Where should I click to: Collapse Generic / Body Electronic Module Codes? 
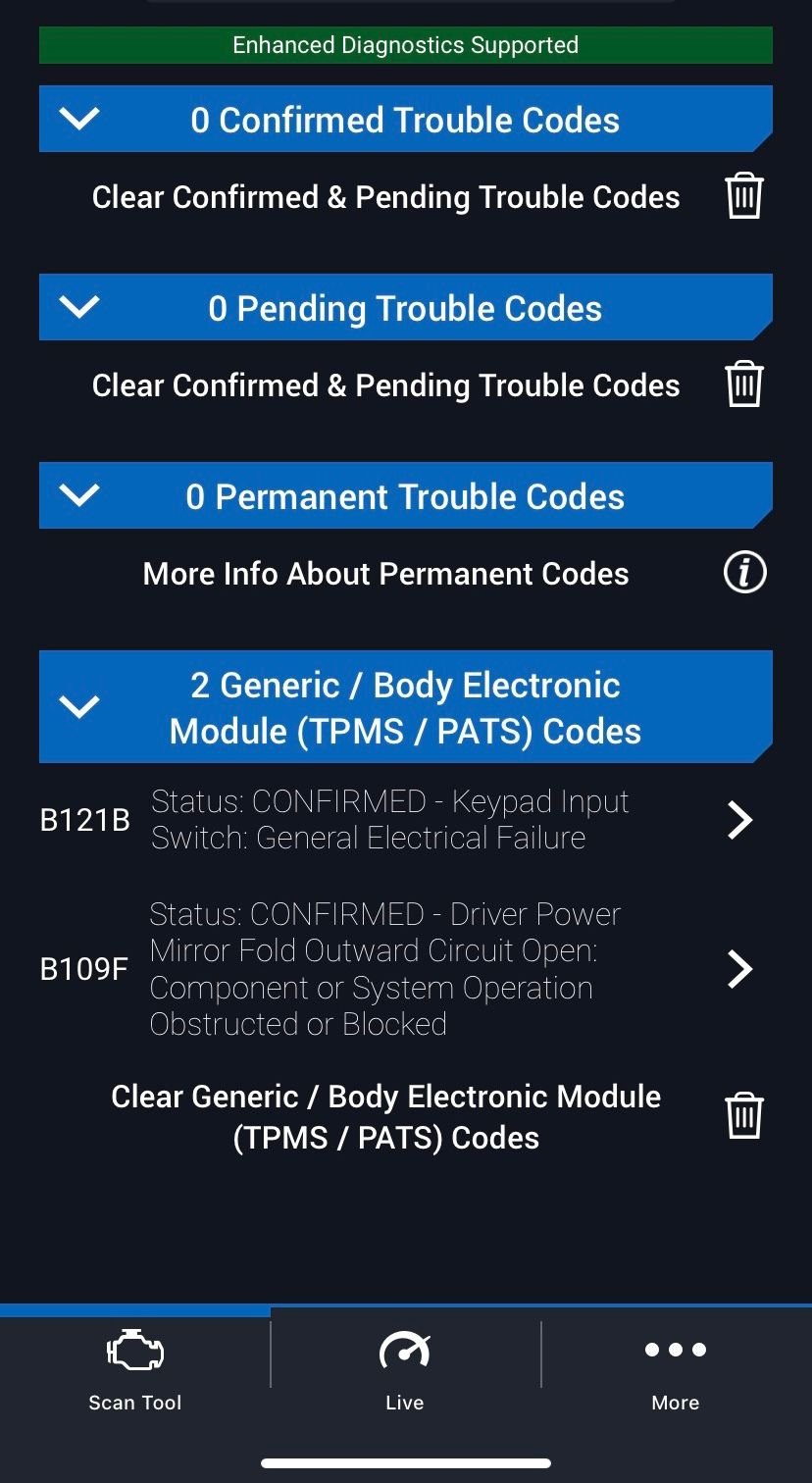79,707
